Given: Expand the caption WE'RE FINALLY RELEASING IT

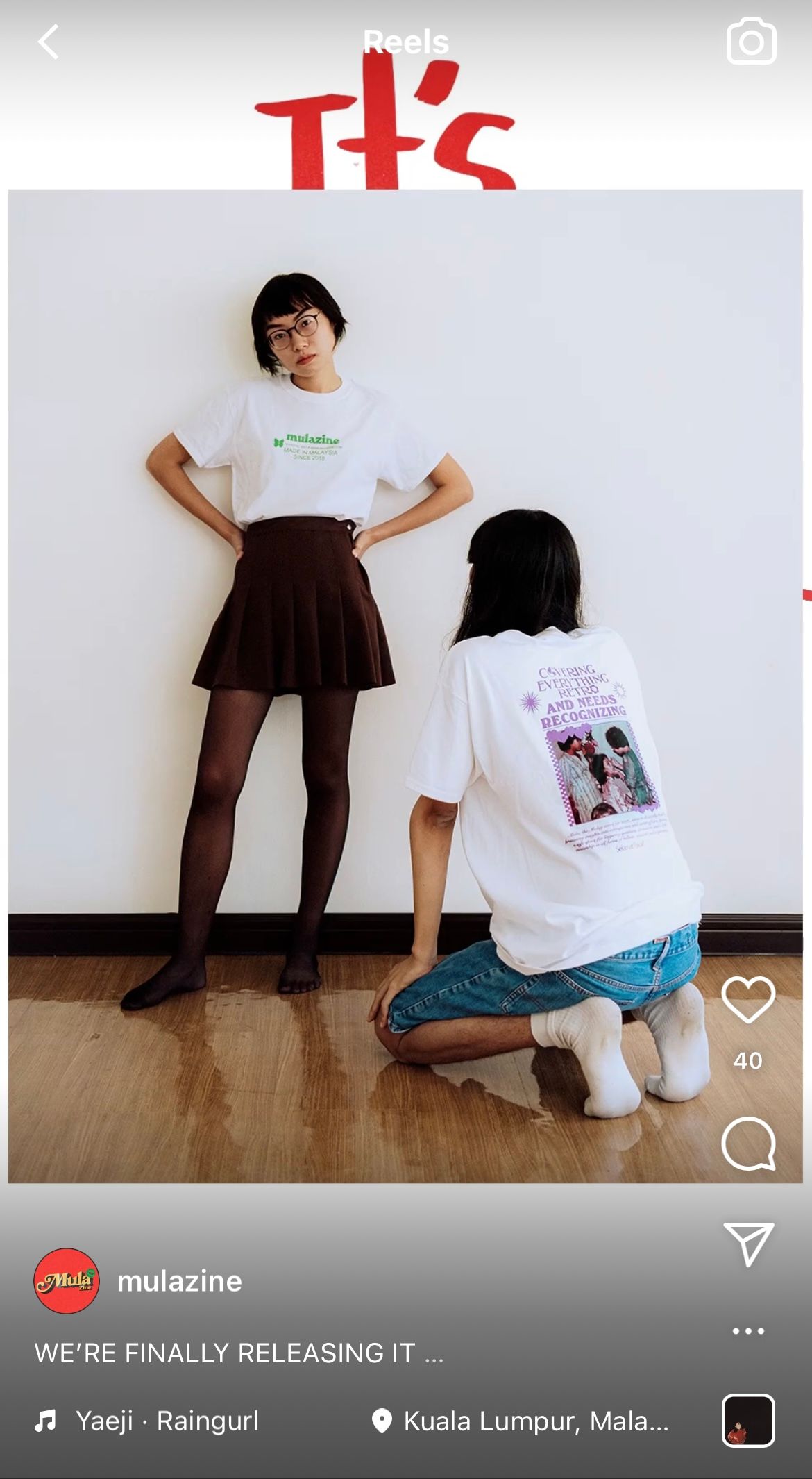Looking at the screenshot, I should (x=239, y=1353).
